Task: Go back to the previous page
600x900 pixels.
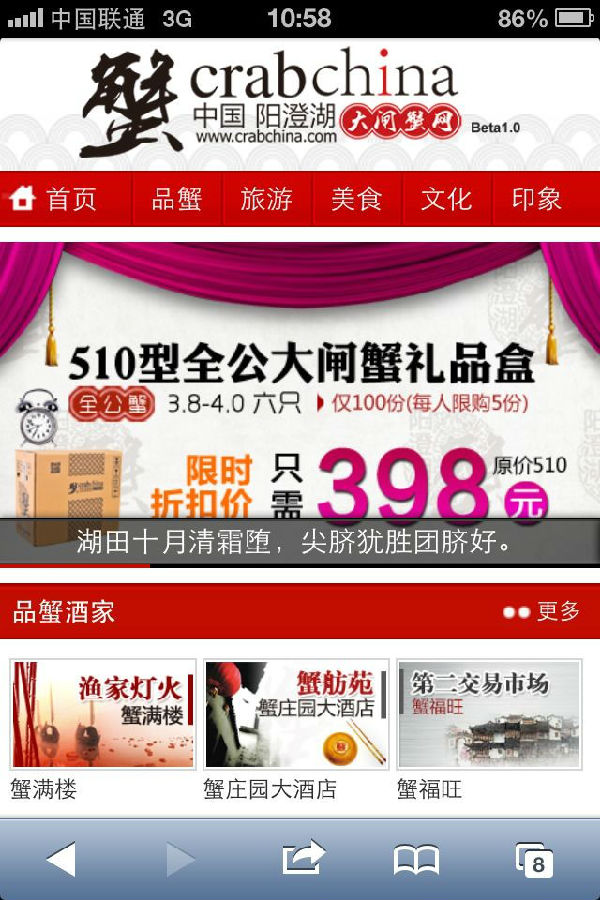Action: tap(61, 859)
